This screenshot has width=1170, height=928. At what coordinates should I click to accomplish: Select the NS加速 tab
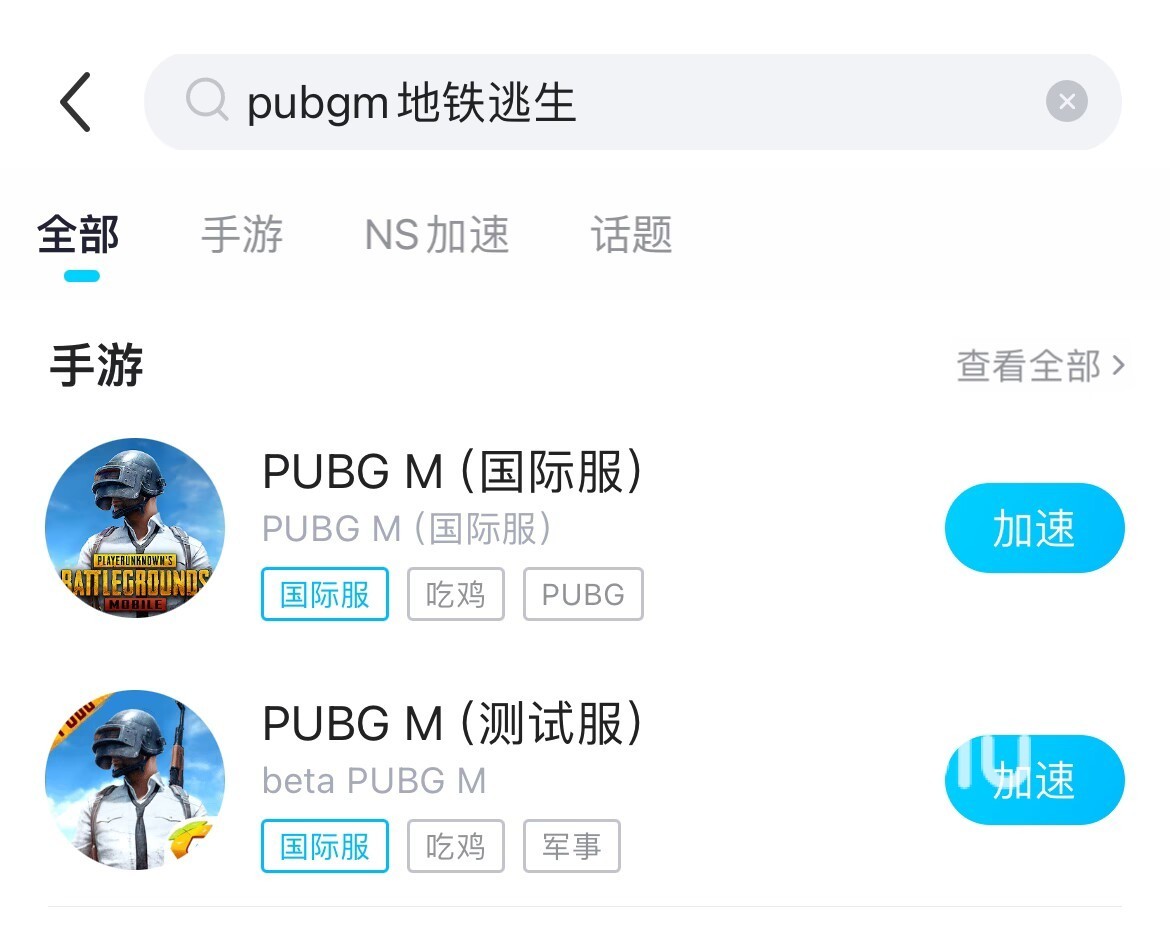click(437, 236)
